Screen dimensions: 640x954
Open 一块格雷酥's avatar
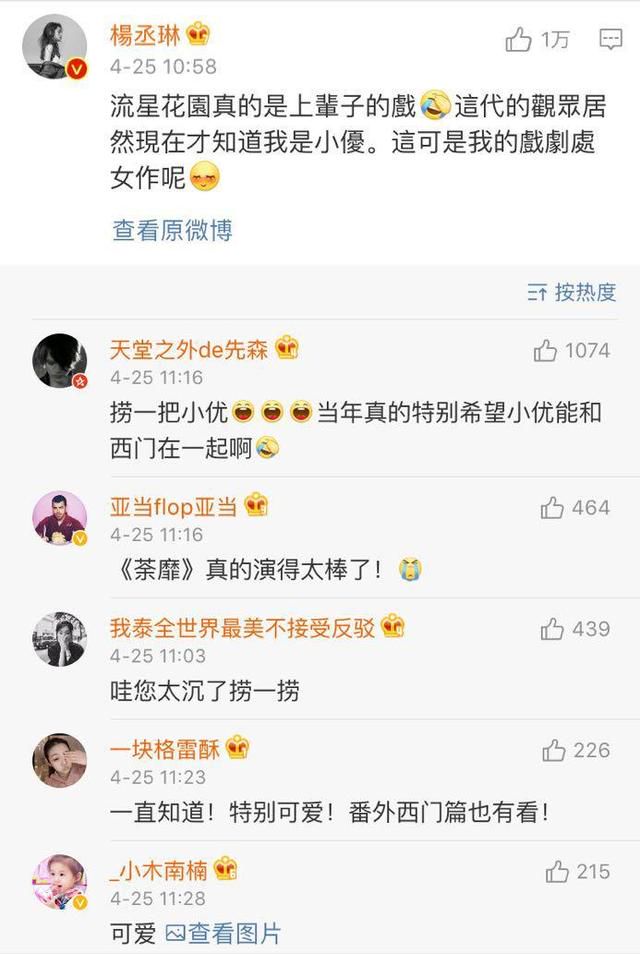[60, 761]
